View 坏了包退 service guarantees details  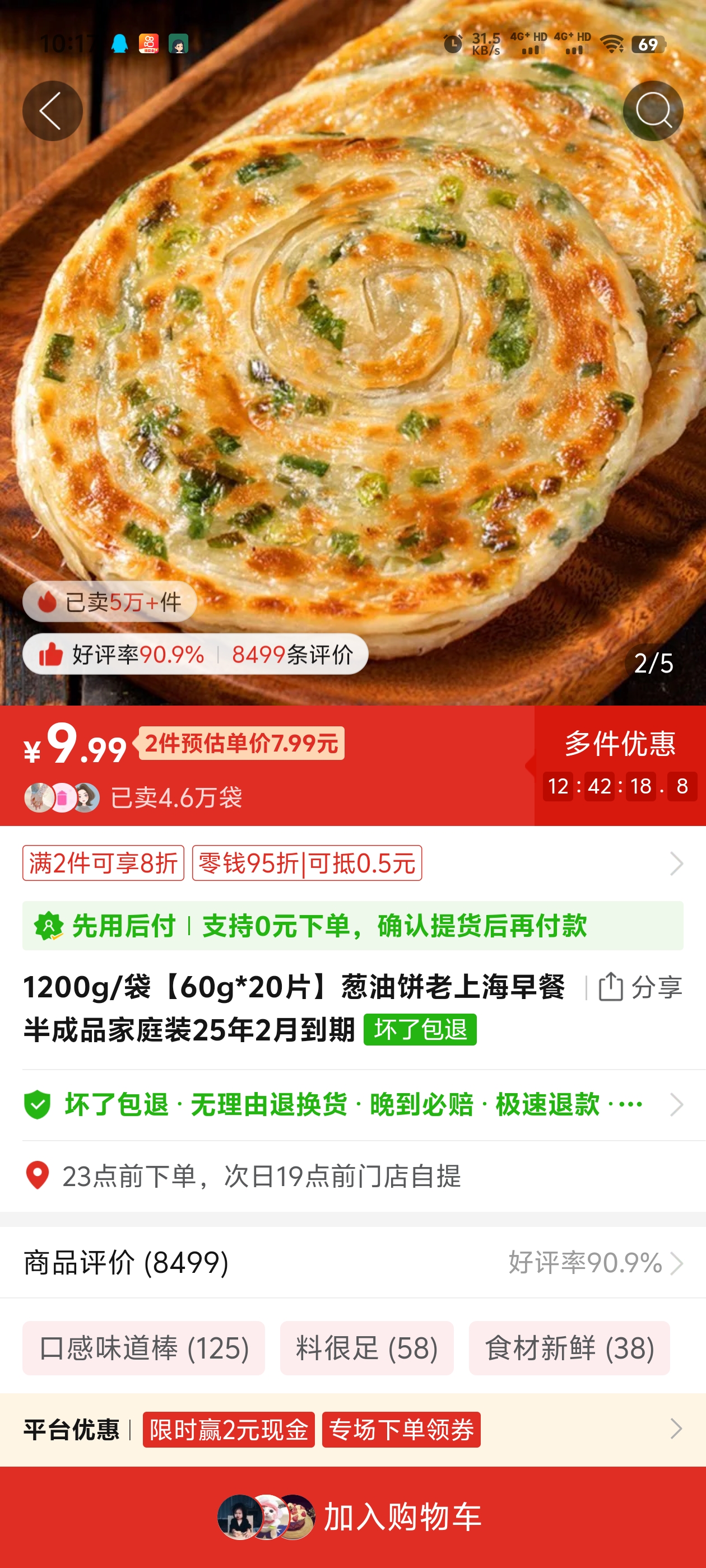coord(352,1104)
